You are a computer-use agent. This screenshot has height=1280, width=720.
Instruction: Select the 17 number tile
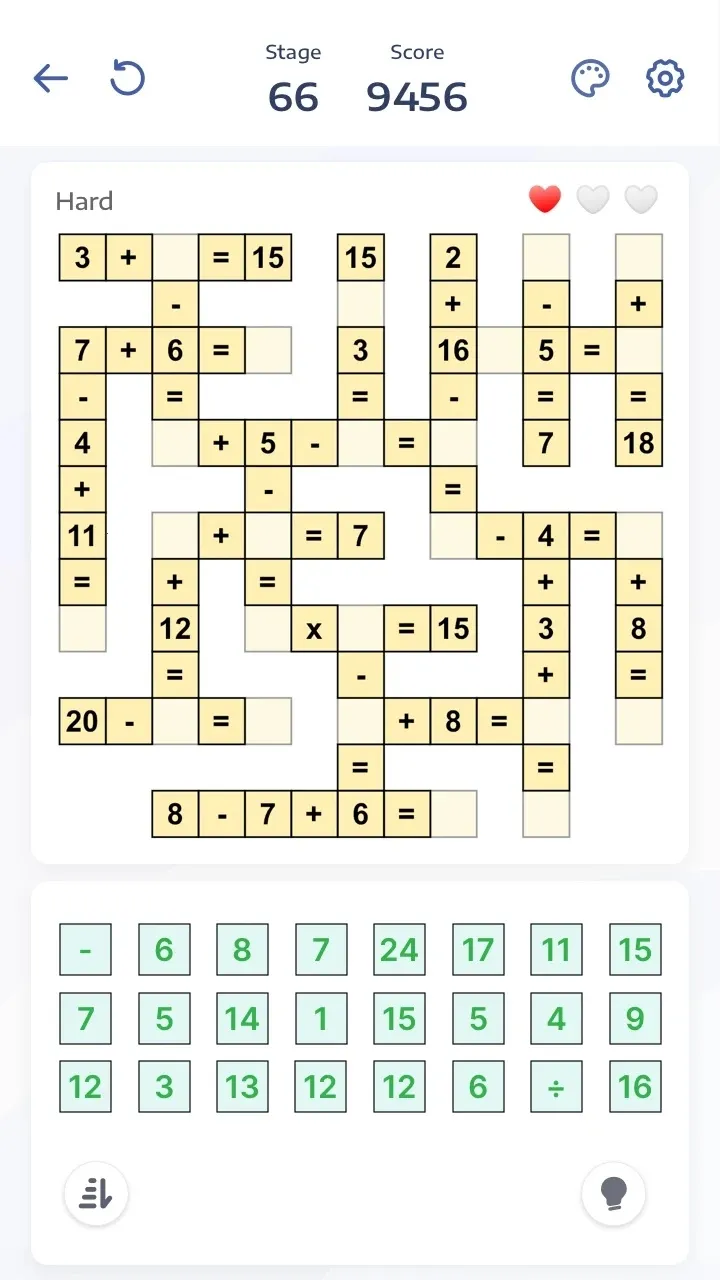tap(478, 949)
